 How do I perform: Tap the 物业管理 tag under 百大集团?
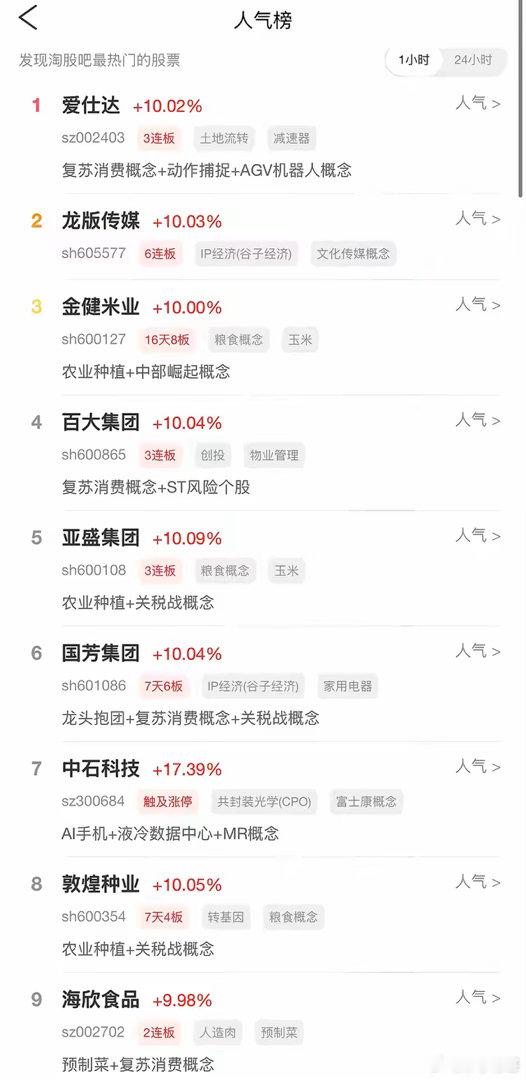tap(274, 455)
